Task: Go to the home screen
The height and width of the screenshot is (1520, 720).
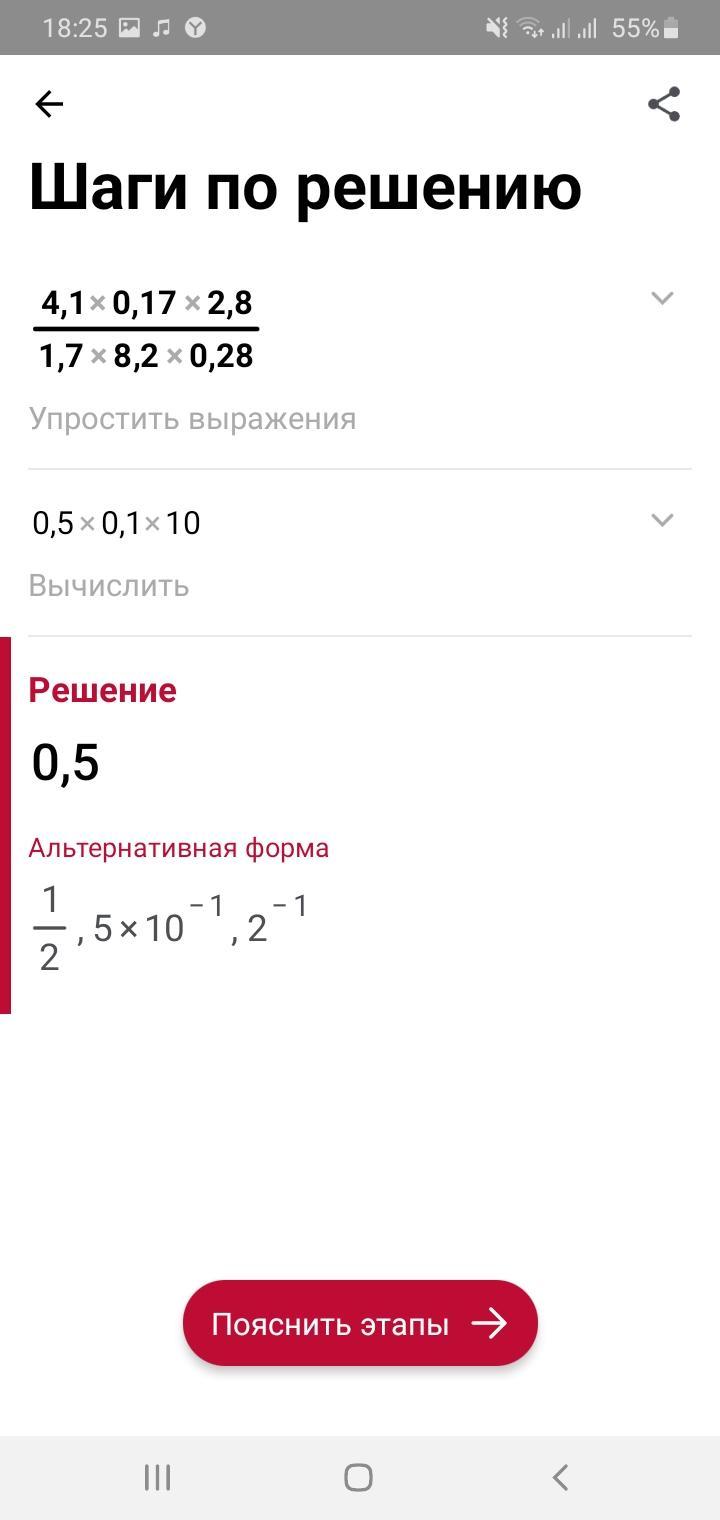Action: pos(359,1477)
